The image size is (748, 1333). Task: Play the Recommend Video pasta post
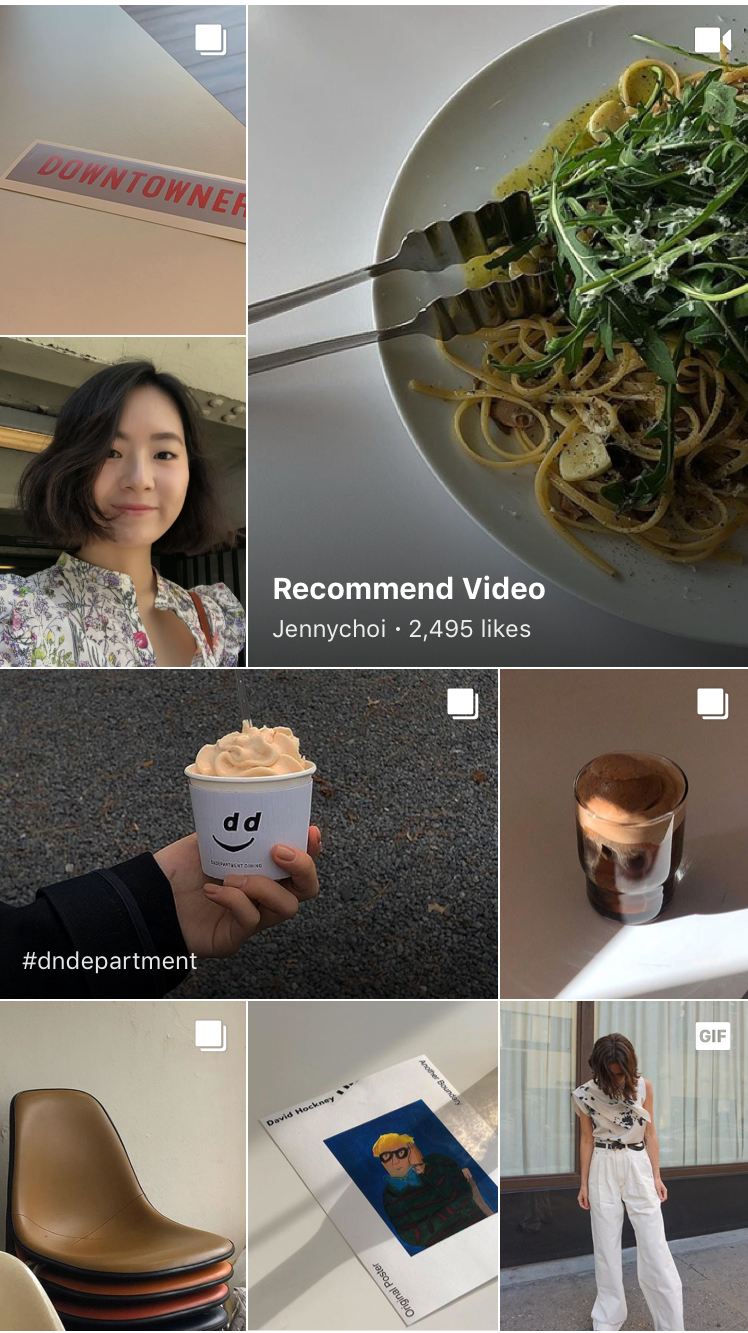(498, 336)
